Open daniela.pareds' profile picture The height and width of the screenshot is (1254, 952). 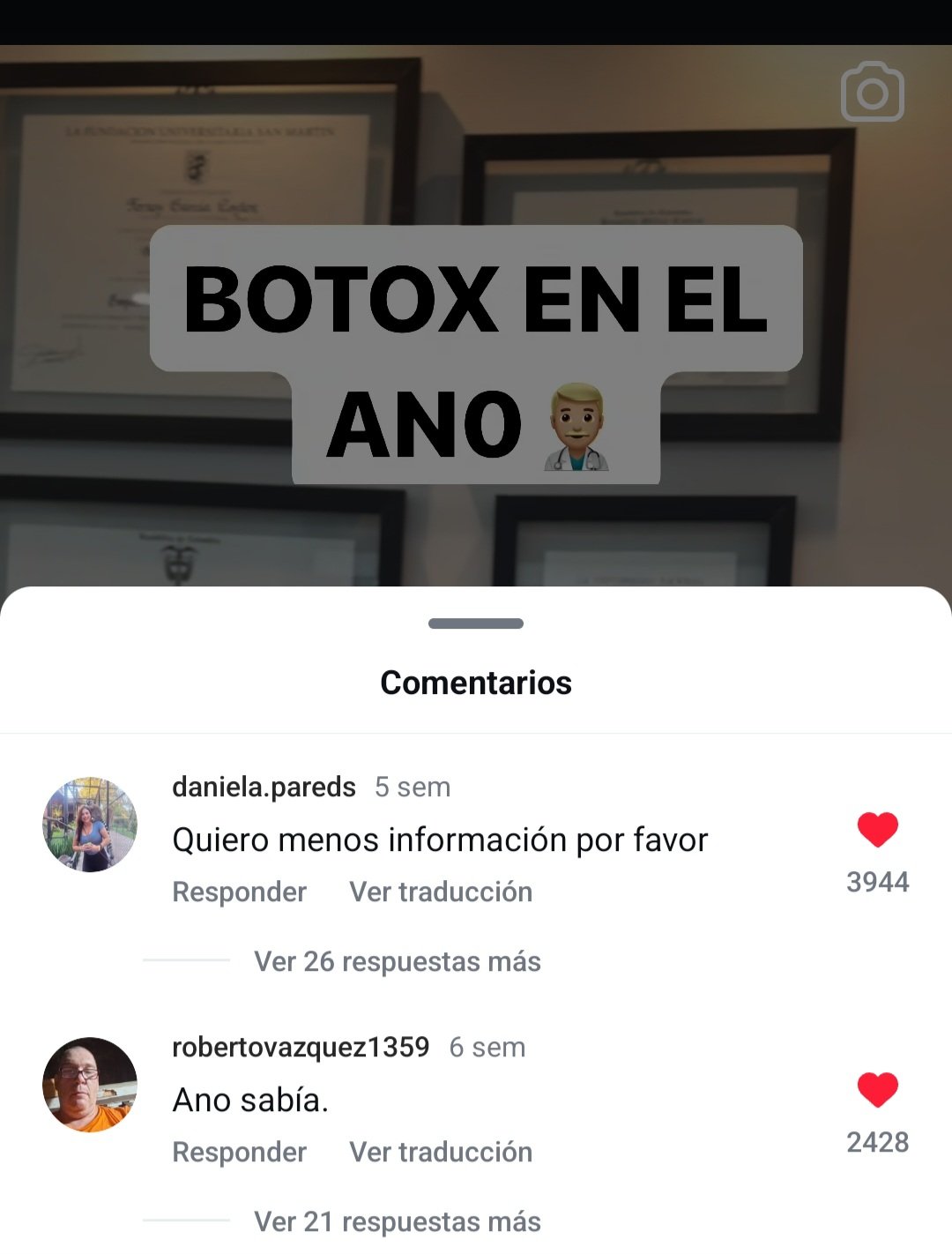[90, 825]
